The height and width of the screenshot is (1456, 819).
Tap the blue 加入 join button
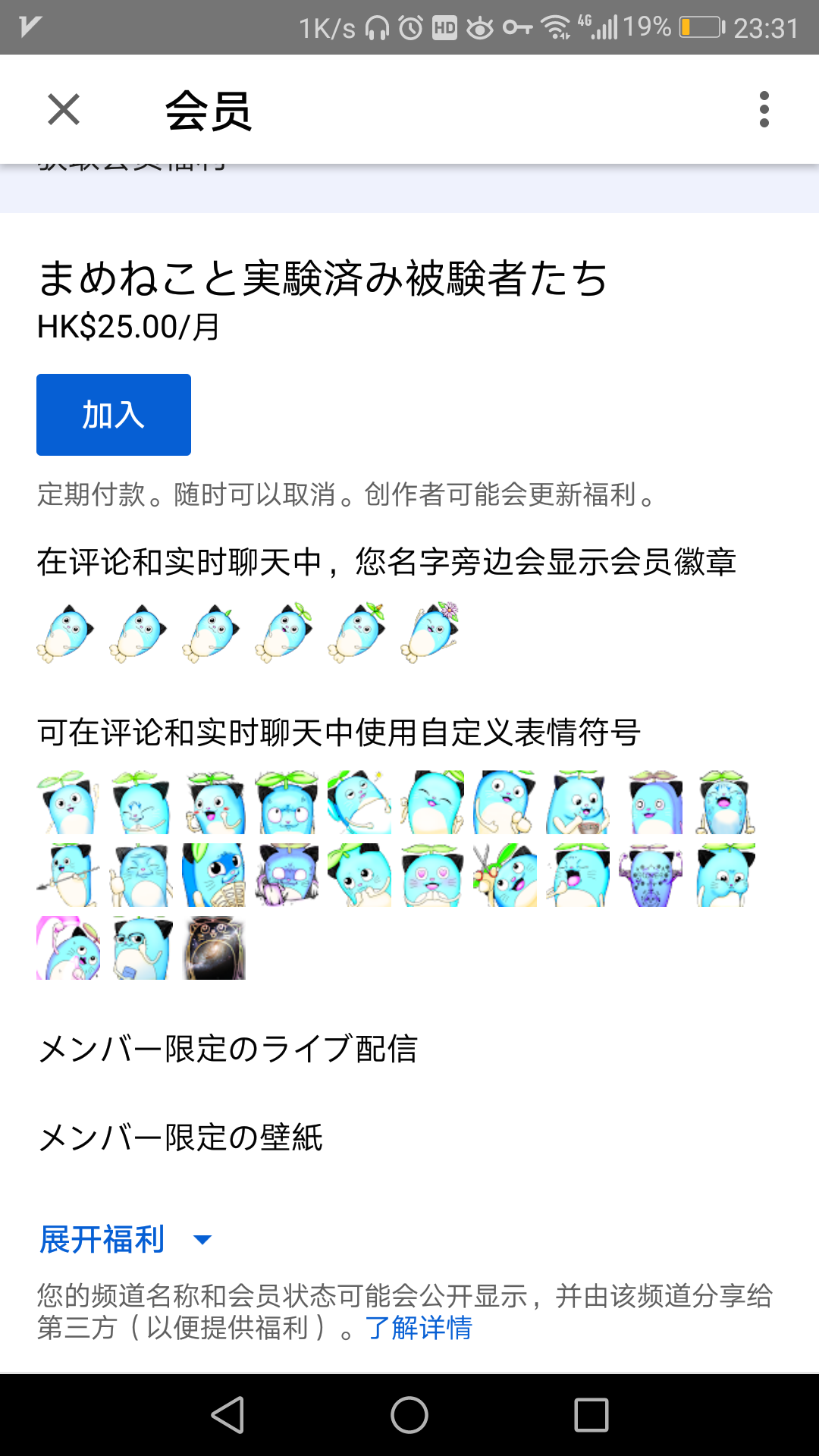pyautogui.click(x=114, y=415)
